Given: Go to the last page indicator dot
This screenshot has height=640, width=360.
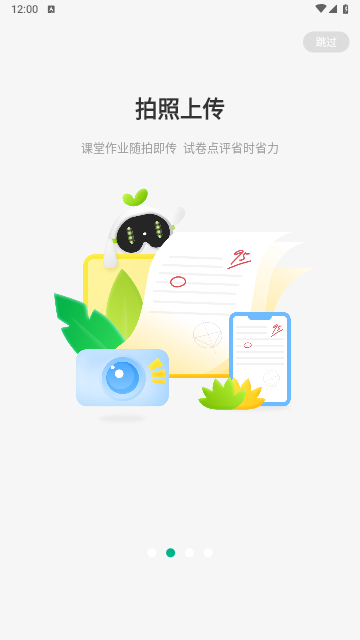Looking at the screenshot, I should tap(208, 553).
